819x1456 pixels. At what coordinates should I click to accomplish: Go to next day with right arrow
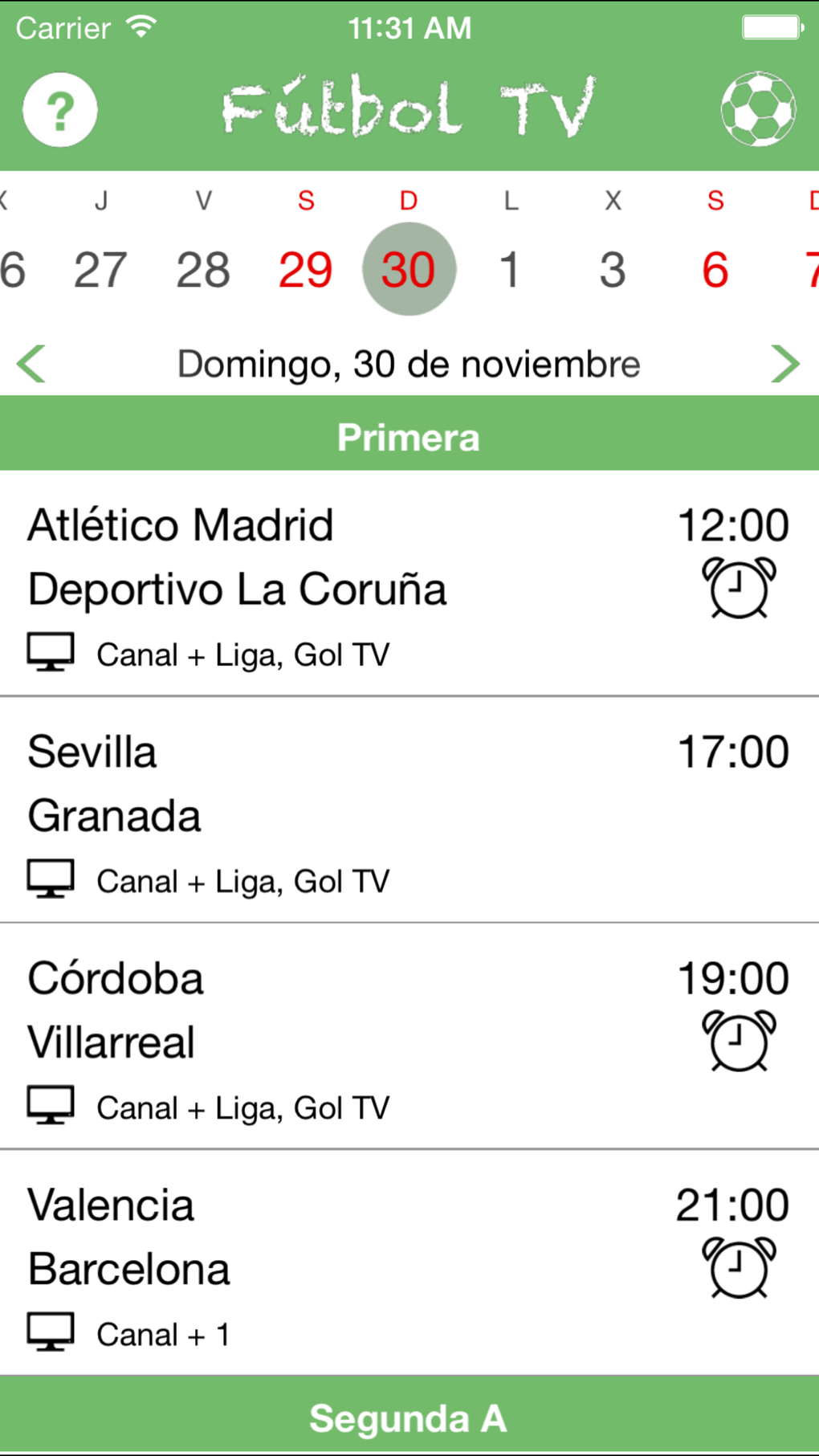click(x=784, y=364)
